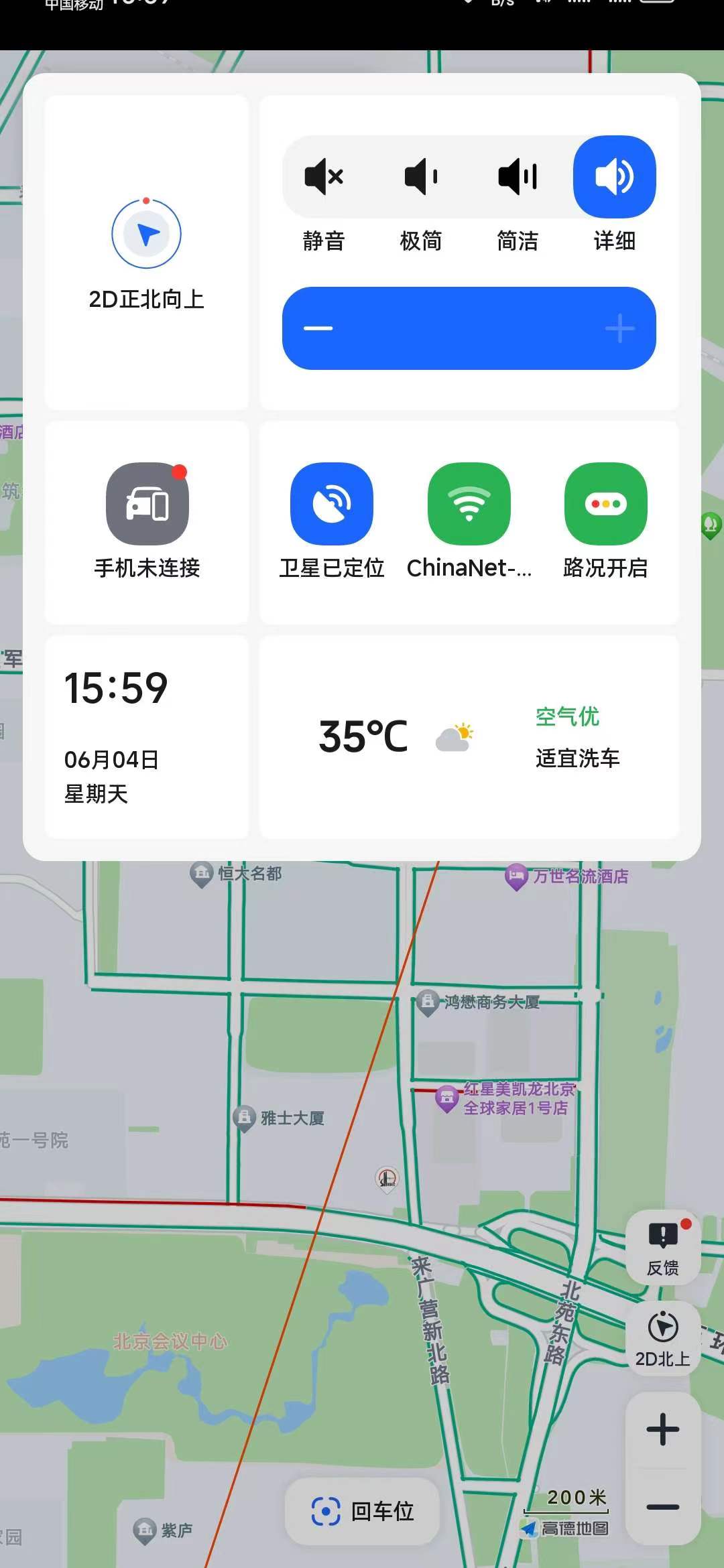Screen dimensions: 724x1568
Task: Open the 适宜洗车 car wash suggestion
Action: [578, 759]
